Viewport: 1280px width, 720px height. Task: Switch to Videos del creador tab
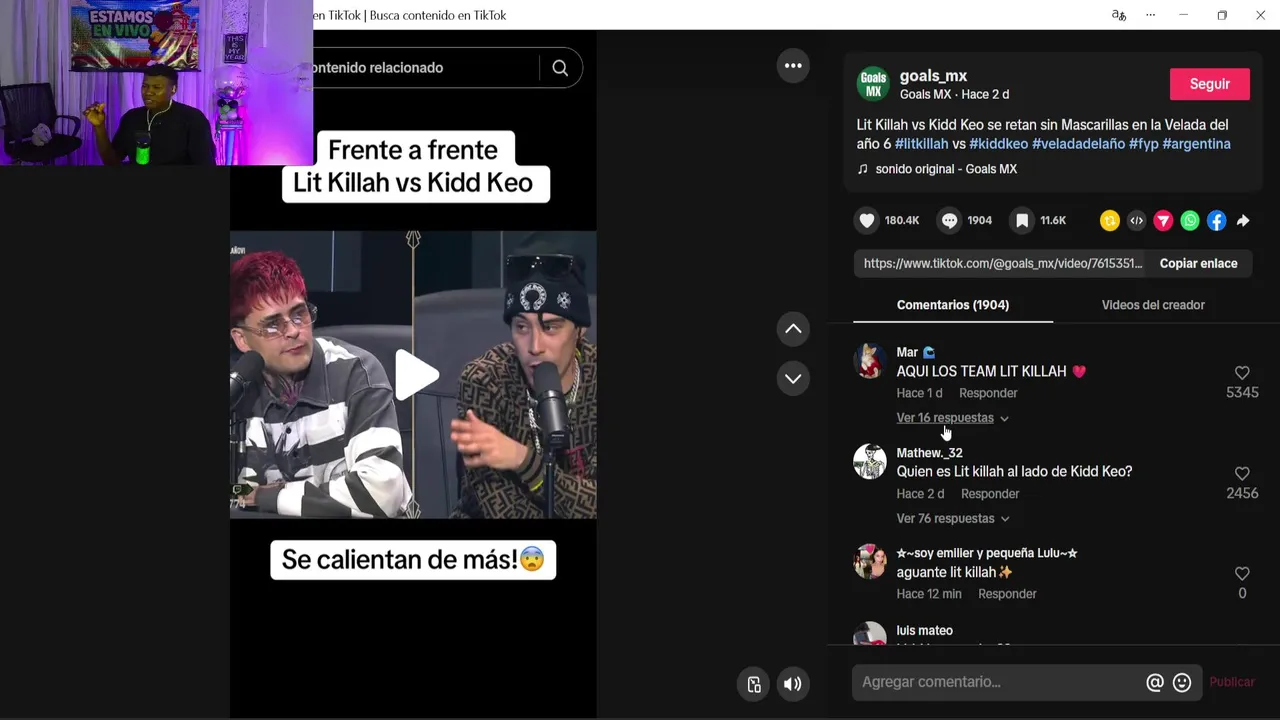(1152, 305)
